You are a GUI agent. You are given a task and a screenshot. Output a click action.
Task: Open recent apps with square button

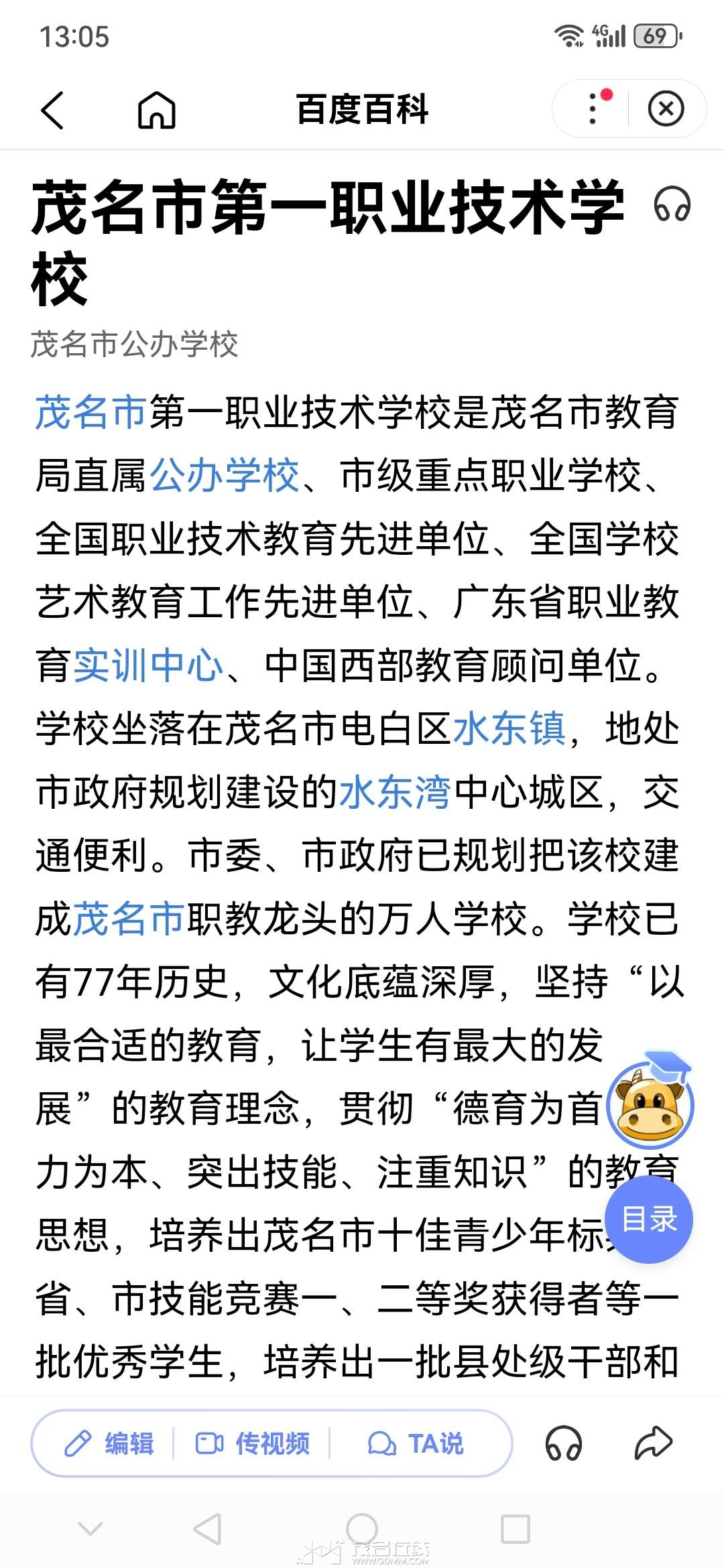515,1529
